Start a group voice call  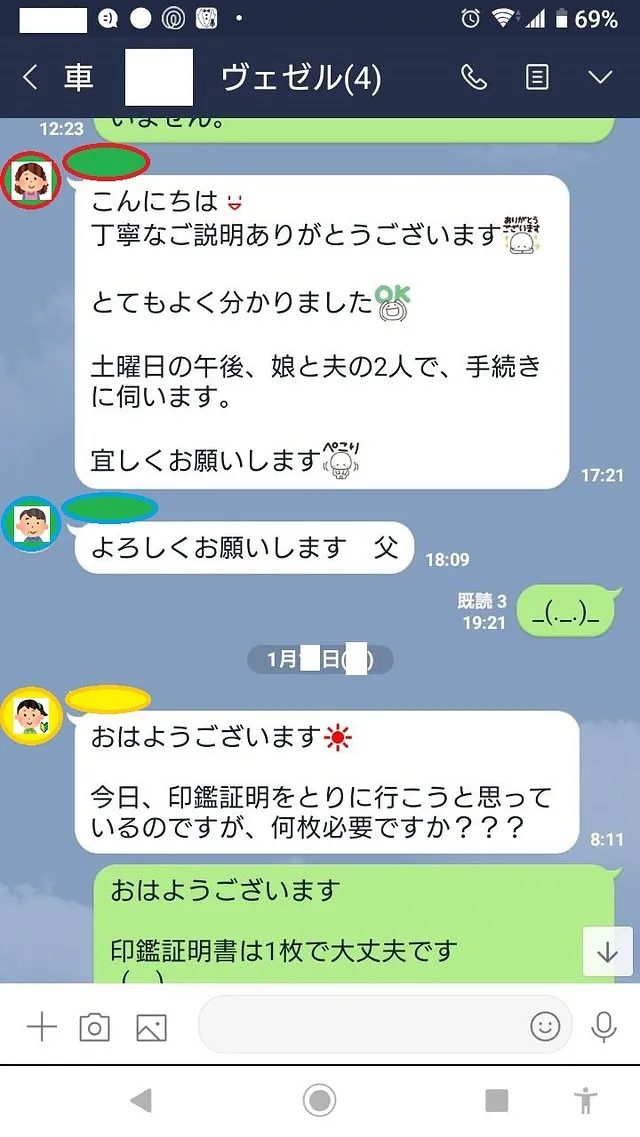[x=474, y=79]
